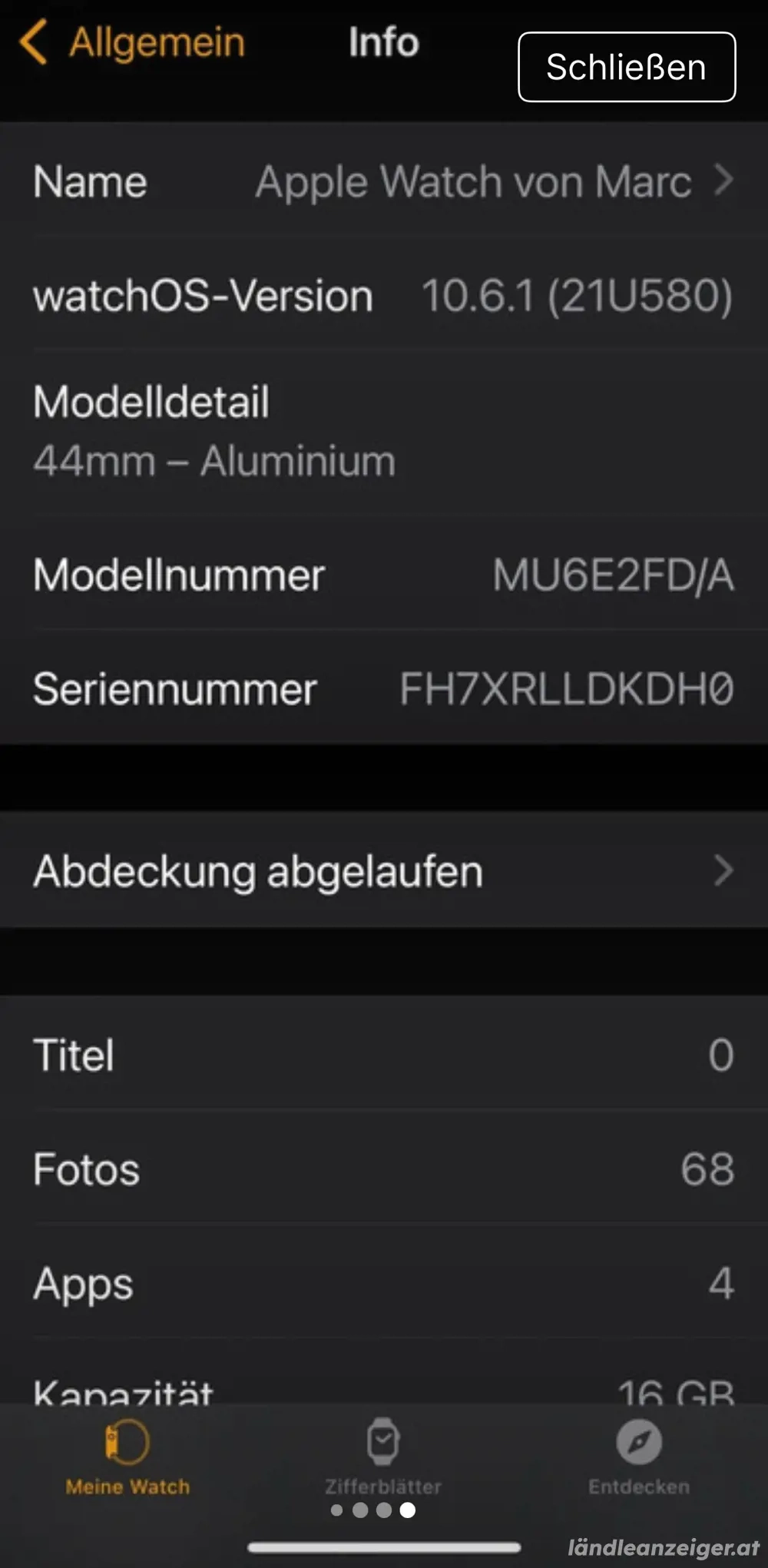Screen dimensions: 768x1568
Task: Select the Seriennummer row
Action: pos(384,689)
